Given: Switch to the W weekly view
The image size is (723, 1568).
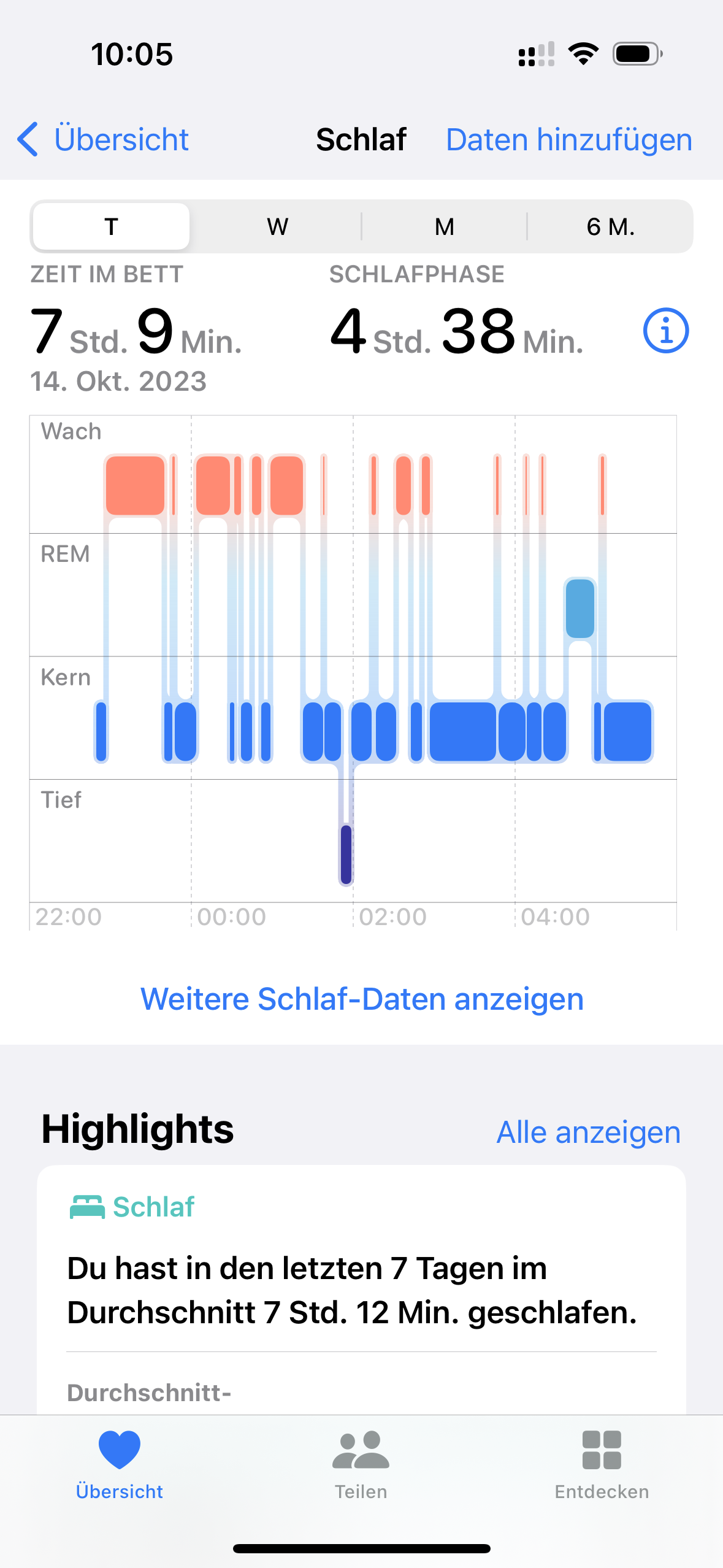Looking at the screenshot, I should coord(277,226).
